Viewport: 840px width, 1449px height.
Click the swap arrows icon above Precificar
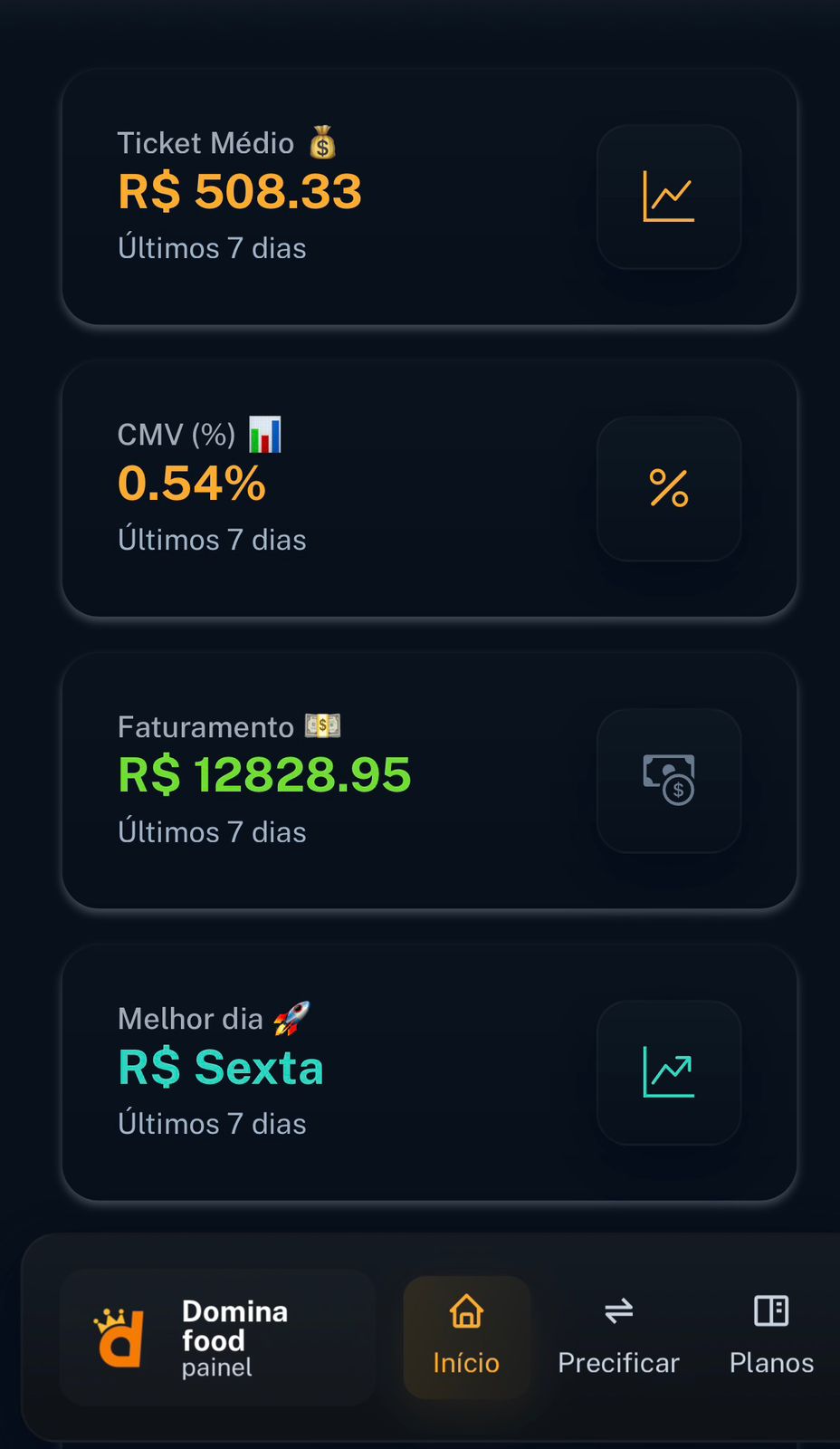[619, 1311]
